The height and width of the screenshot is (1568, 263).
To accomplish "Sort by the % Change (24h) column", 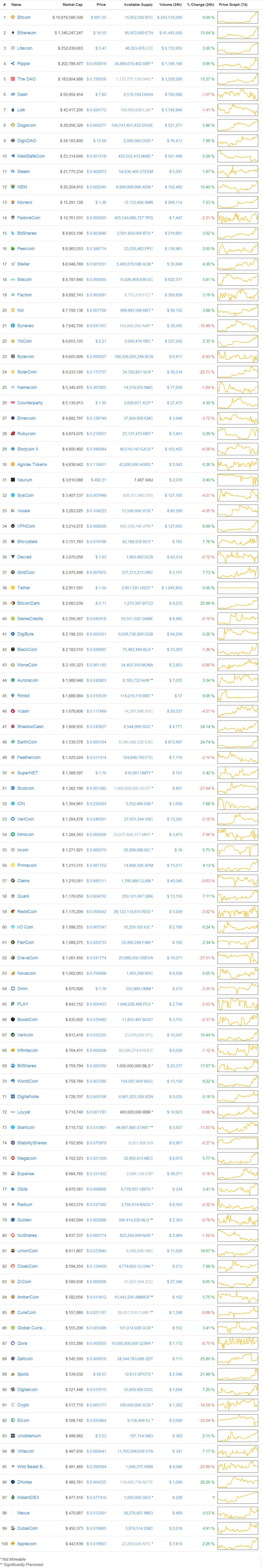I will pos(200,4).
